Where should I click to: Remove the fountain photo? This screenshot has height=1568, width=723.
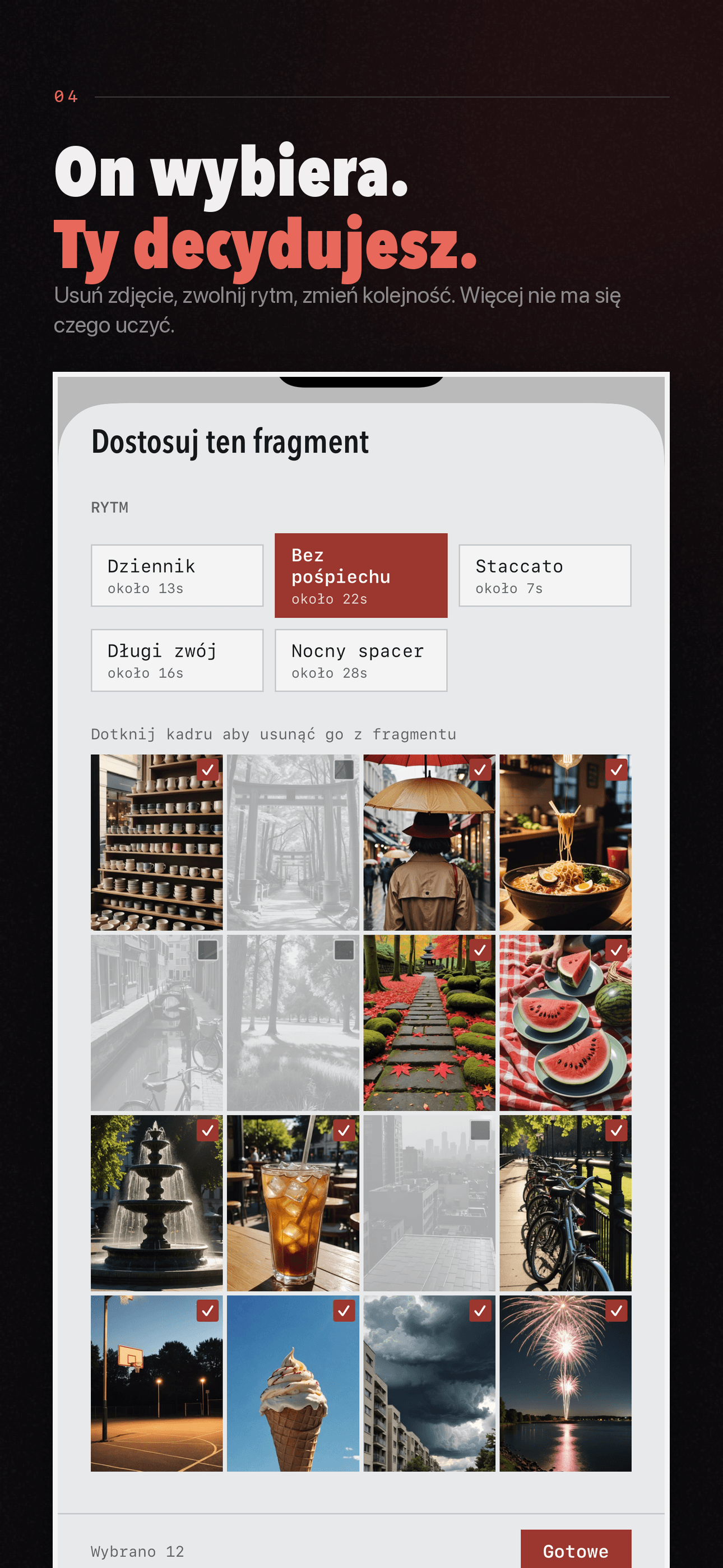156,1203
